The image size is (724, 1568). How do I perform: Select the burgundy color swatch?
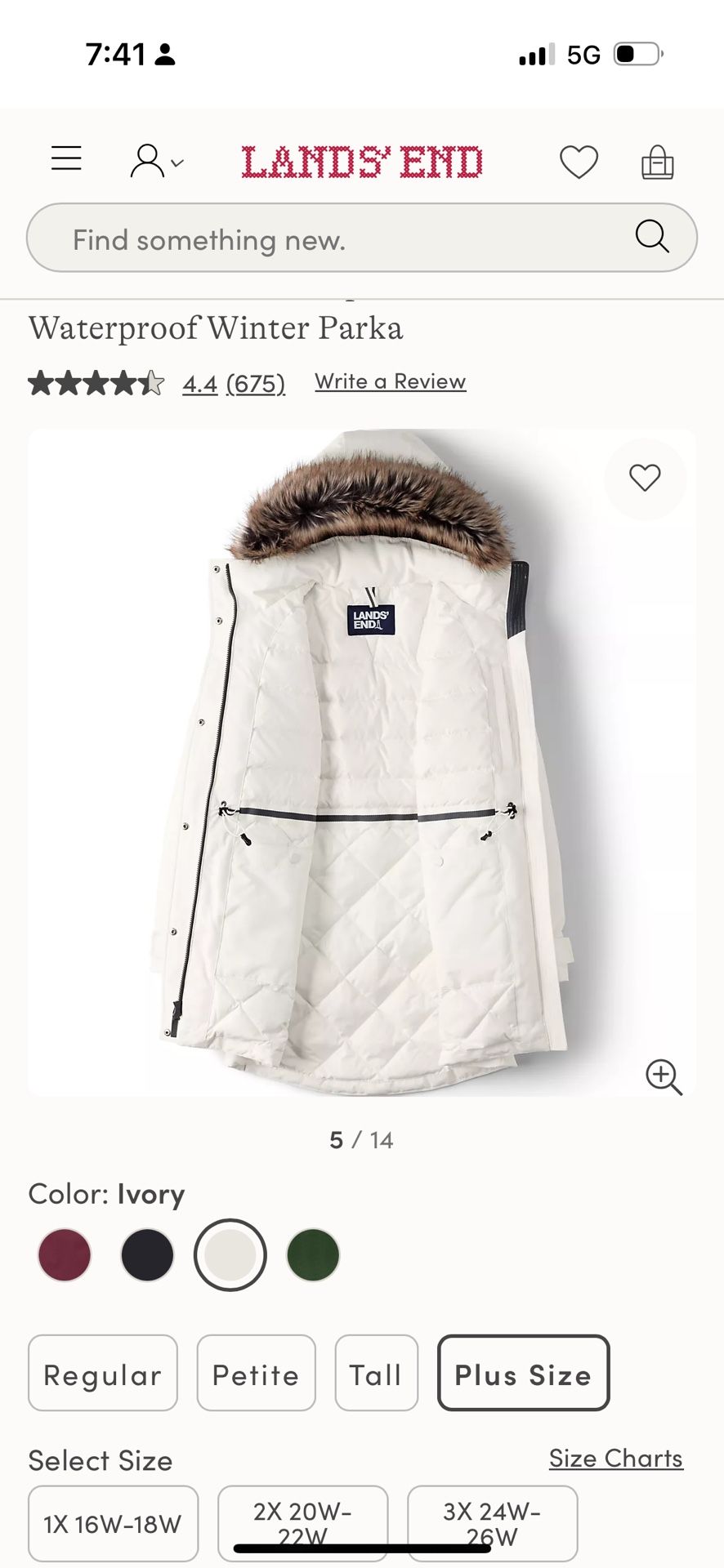[65, 1255]
